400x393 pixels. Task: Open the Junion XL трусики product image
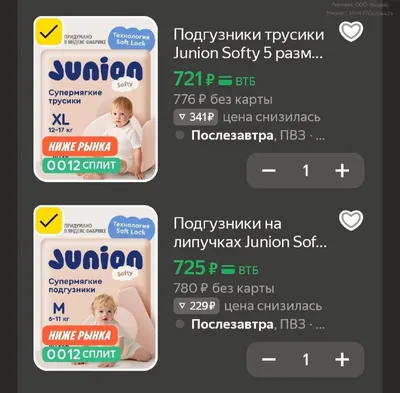[x=96, y=99]
